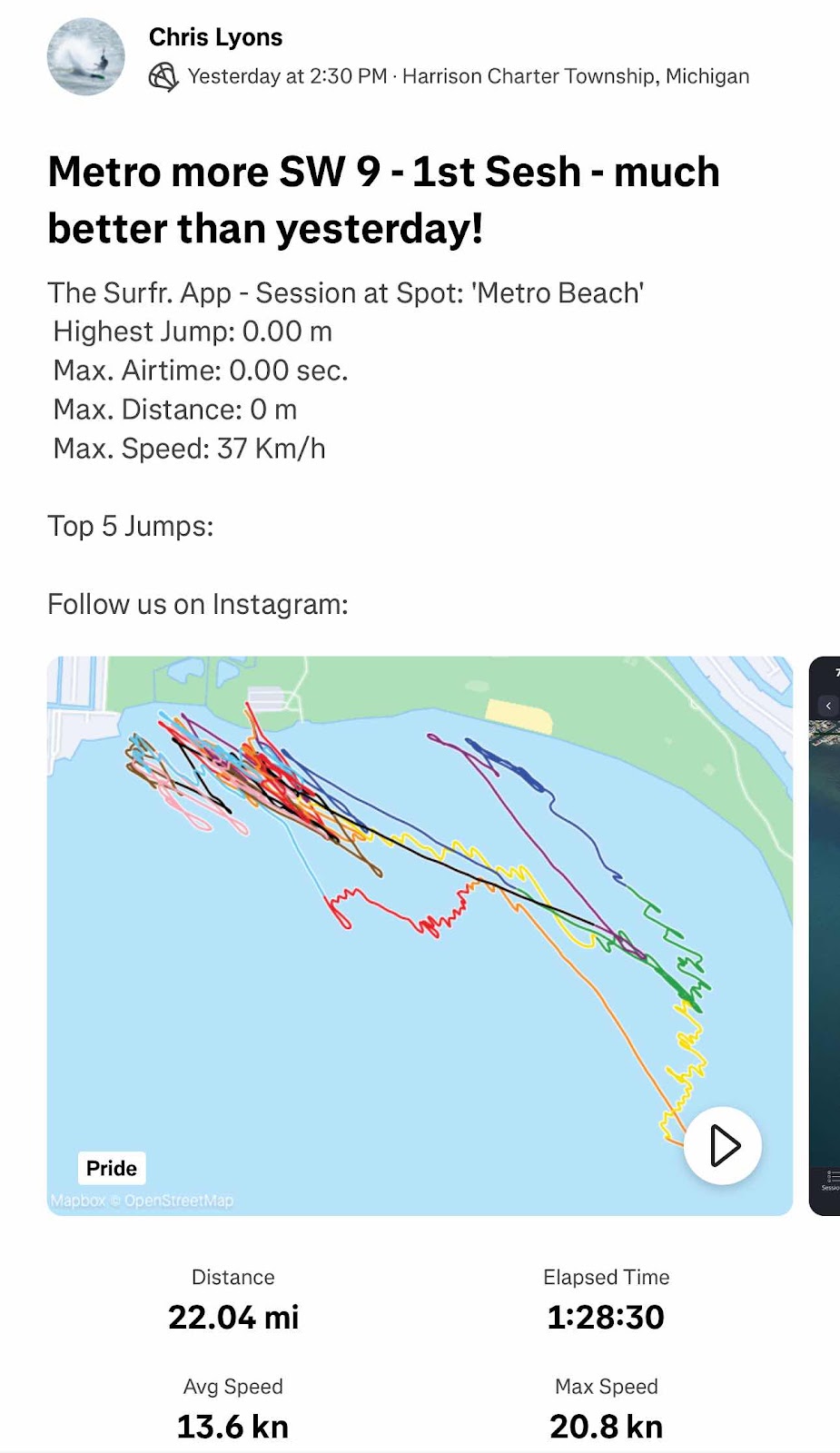This screenshot has height=1453, width=840.
Task: Tap the Pride map style label
Action: (111, 1168)
